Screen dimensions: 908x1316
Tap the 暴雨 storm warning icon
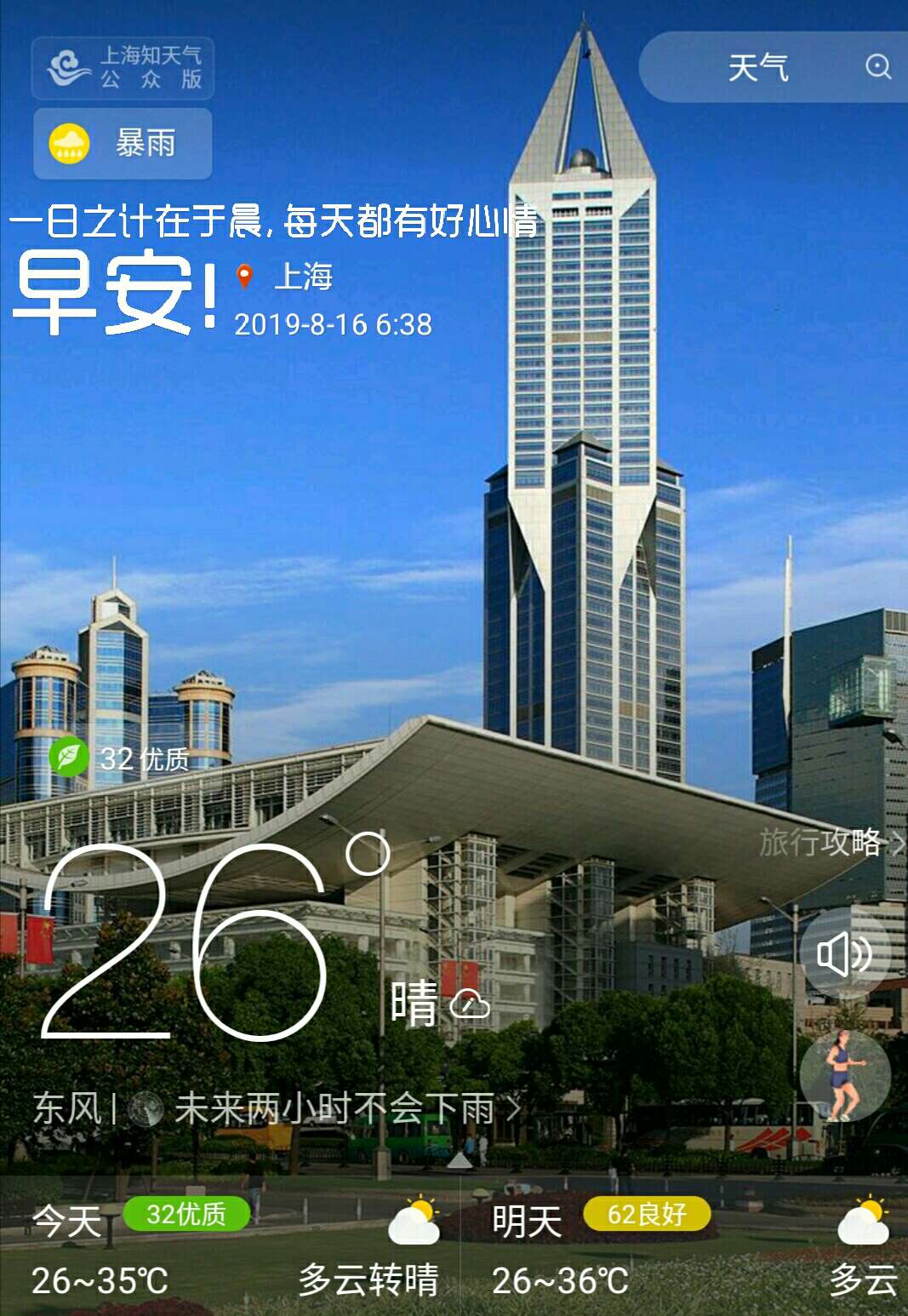(x=68, y=142)
